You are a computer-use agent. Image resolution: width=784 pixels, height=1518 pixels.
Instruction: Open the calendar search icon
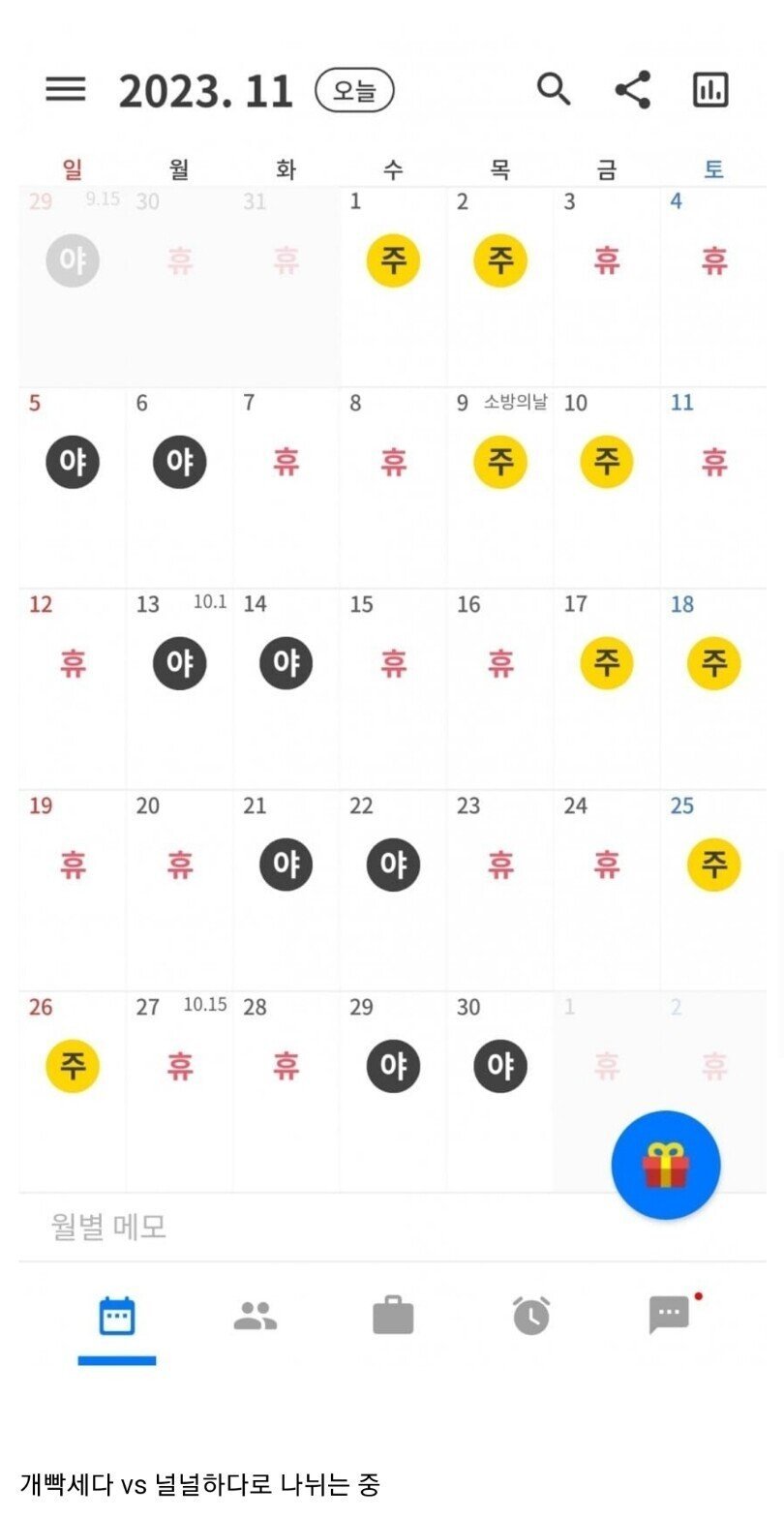tap(554, 90)
